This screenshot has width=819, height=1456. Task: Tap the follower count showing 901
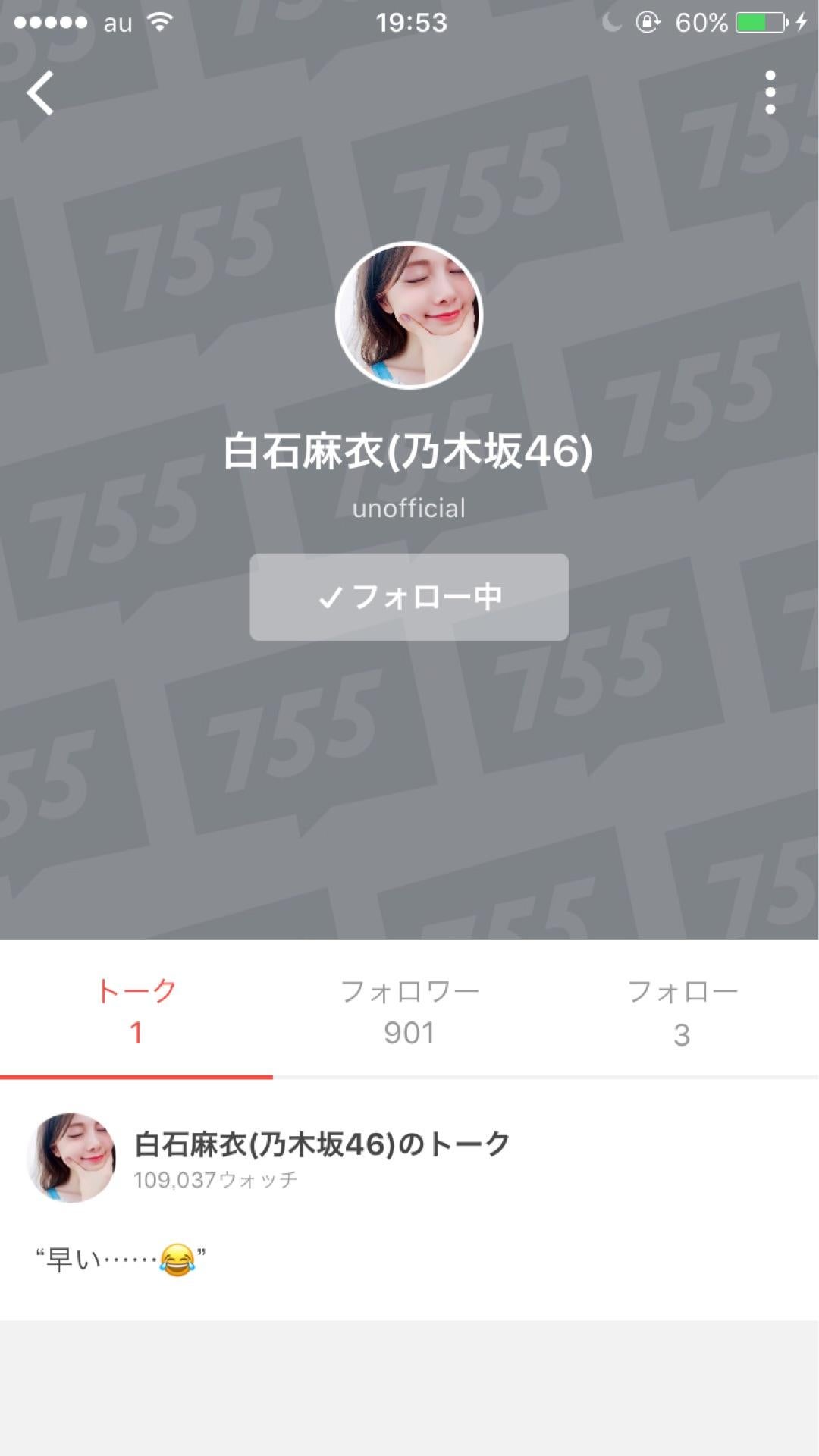click(409, 1033)
